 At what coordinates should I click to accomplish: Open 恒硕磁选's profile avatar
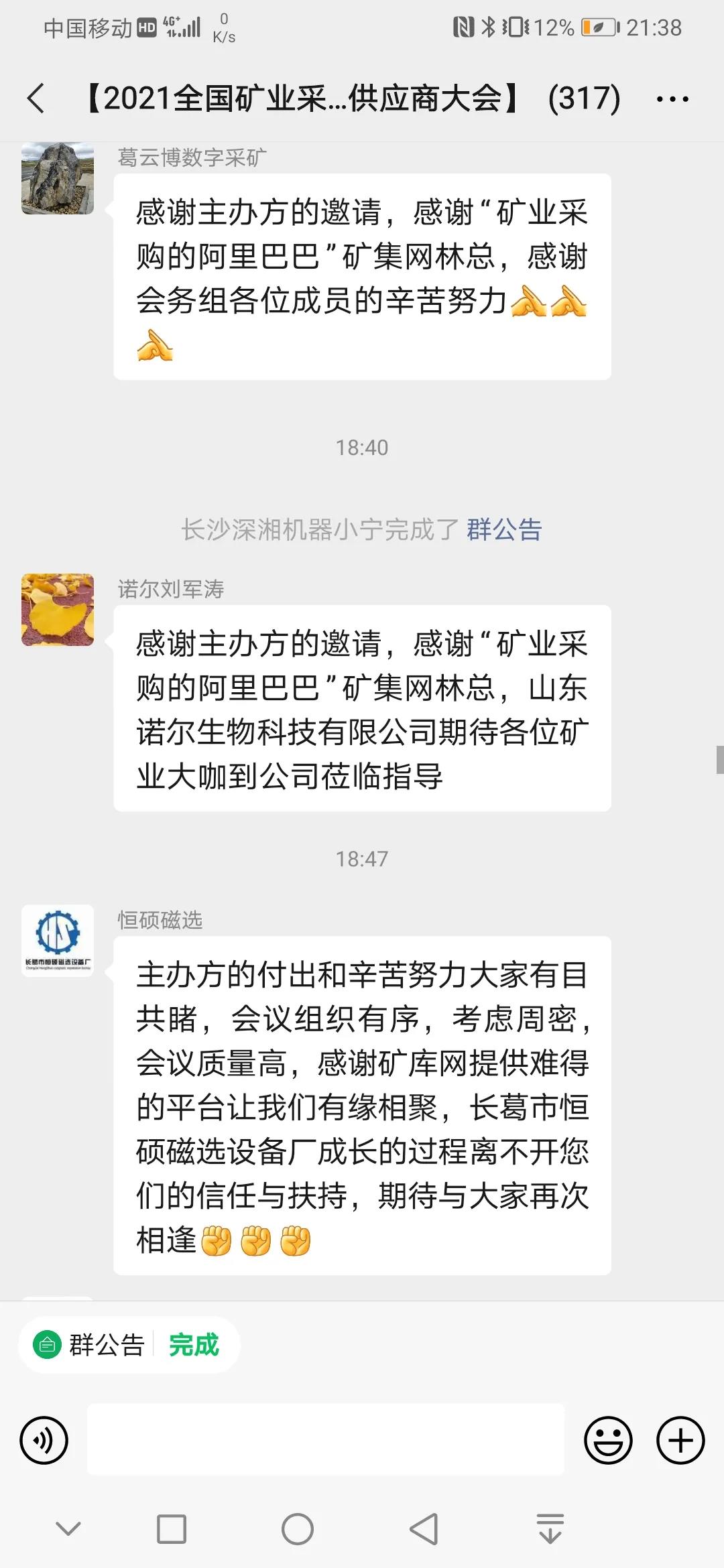pyautogui.click(x=58, y=940)
